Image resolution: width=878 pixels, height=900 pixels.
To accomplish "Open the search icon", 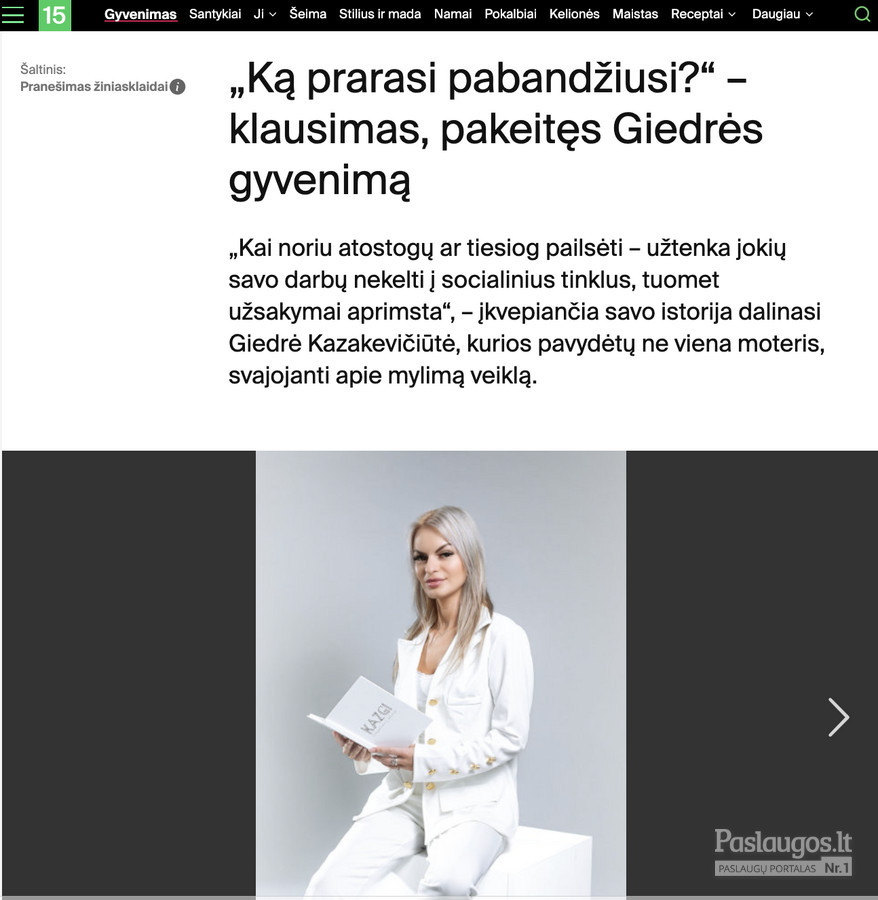I will point(862,14).
